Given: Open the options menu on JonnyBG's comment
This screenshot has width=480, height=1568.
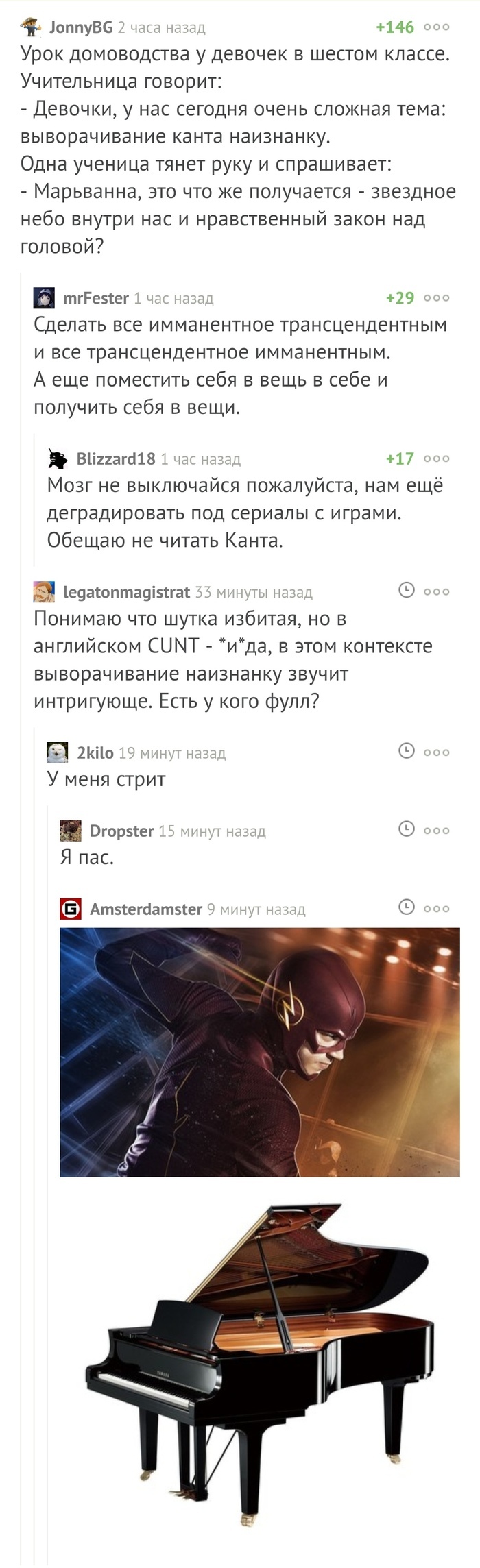Looking at the screenshot, I should [x=437, y=27].
